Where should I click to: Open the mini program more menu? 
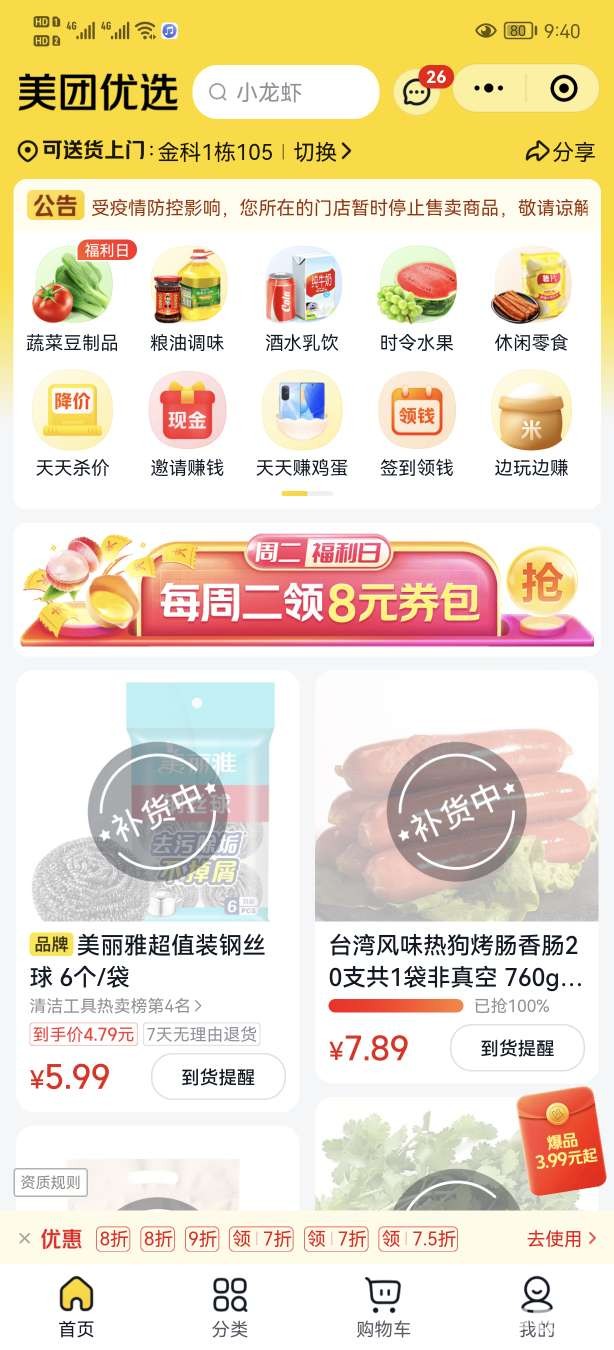(x=489, y=89)
